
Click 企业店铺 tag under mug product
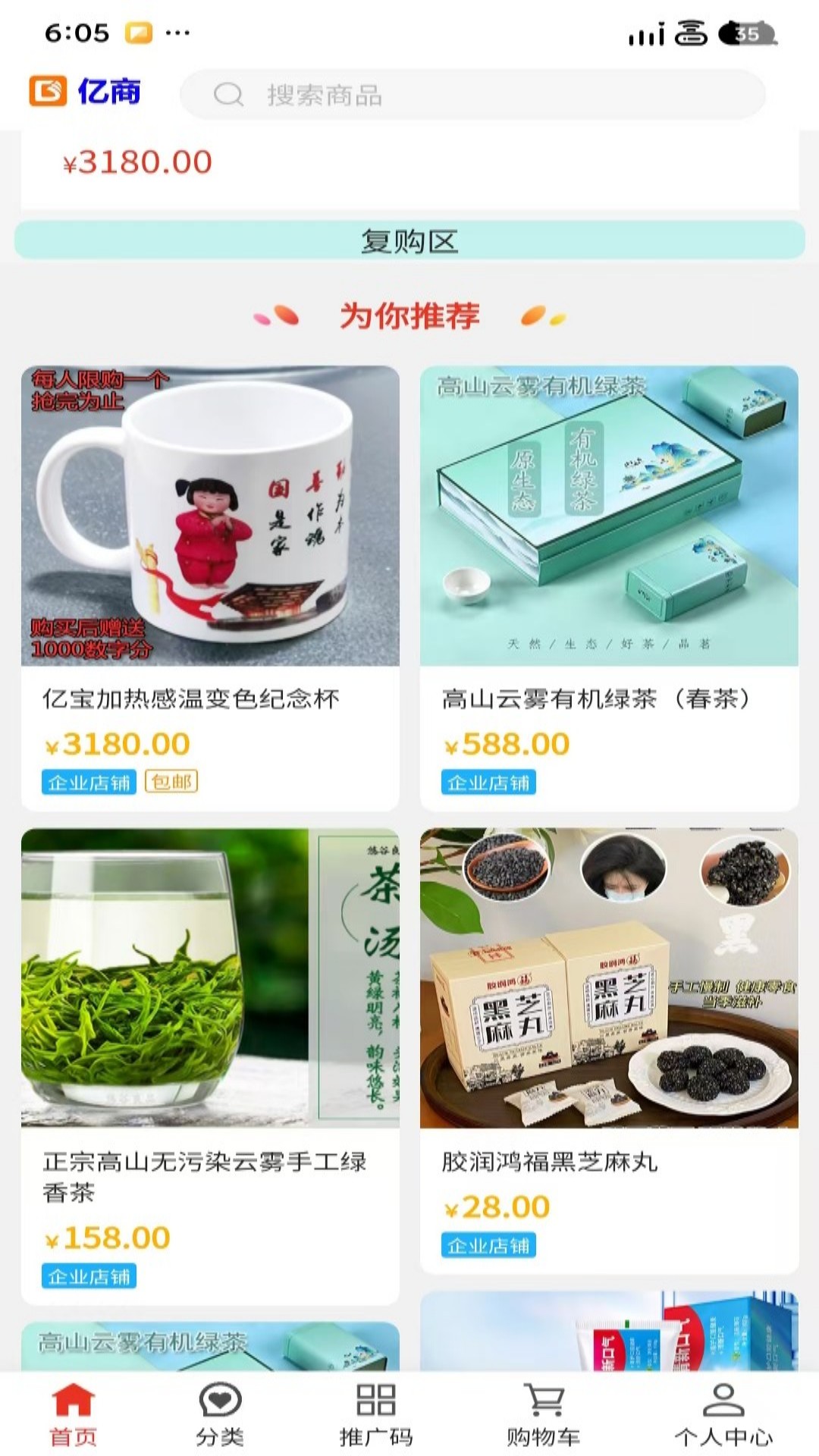(x=89, y=781)
